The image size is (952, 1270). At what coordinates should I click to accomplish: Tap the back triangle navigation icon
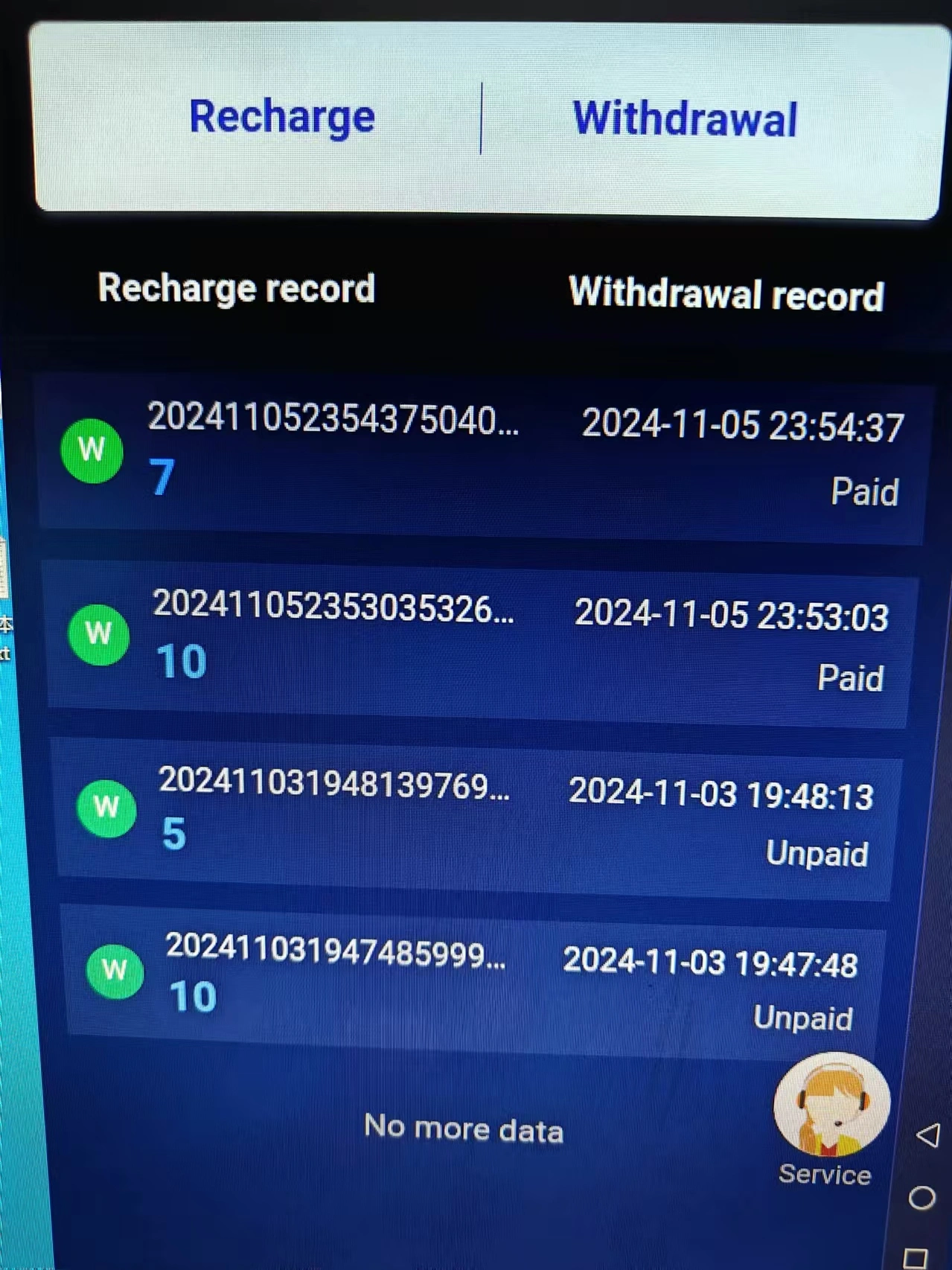[928, 1135]
